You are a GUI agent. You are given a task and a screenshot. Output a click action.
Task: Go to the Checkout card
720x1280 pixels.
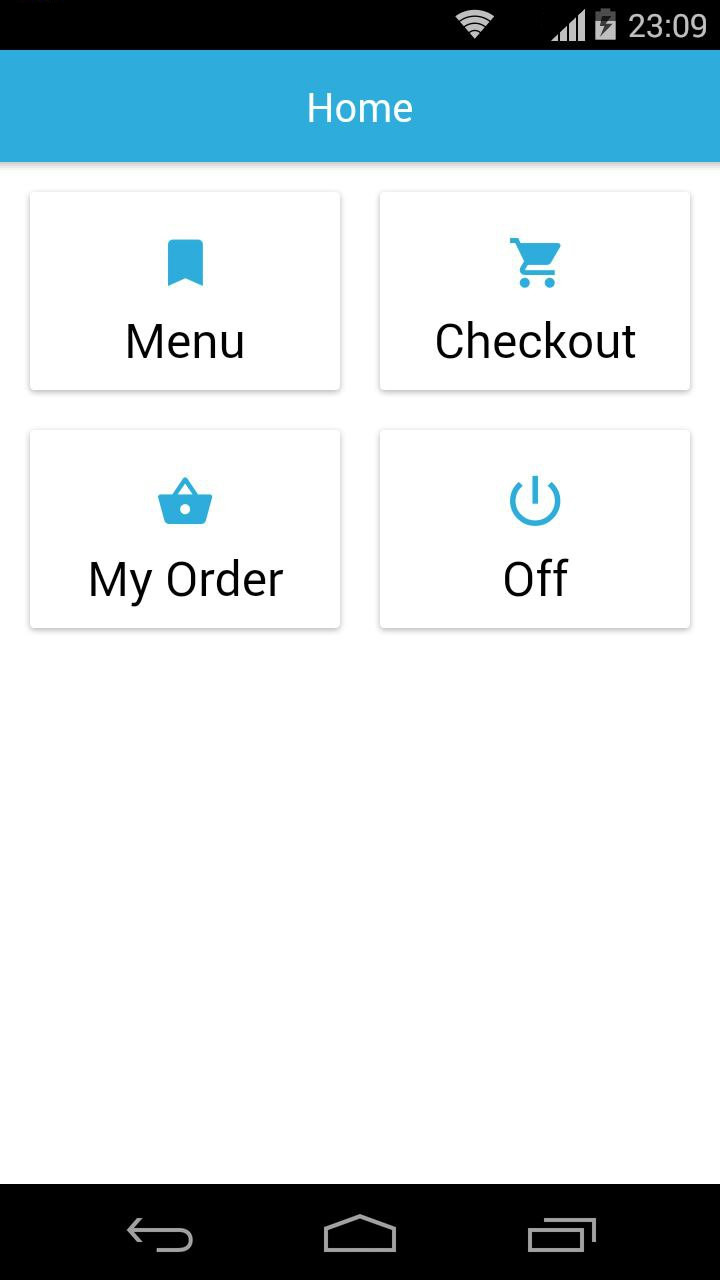(x=535, y=291)
